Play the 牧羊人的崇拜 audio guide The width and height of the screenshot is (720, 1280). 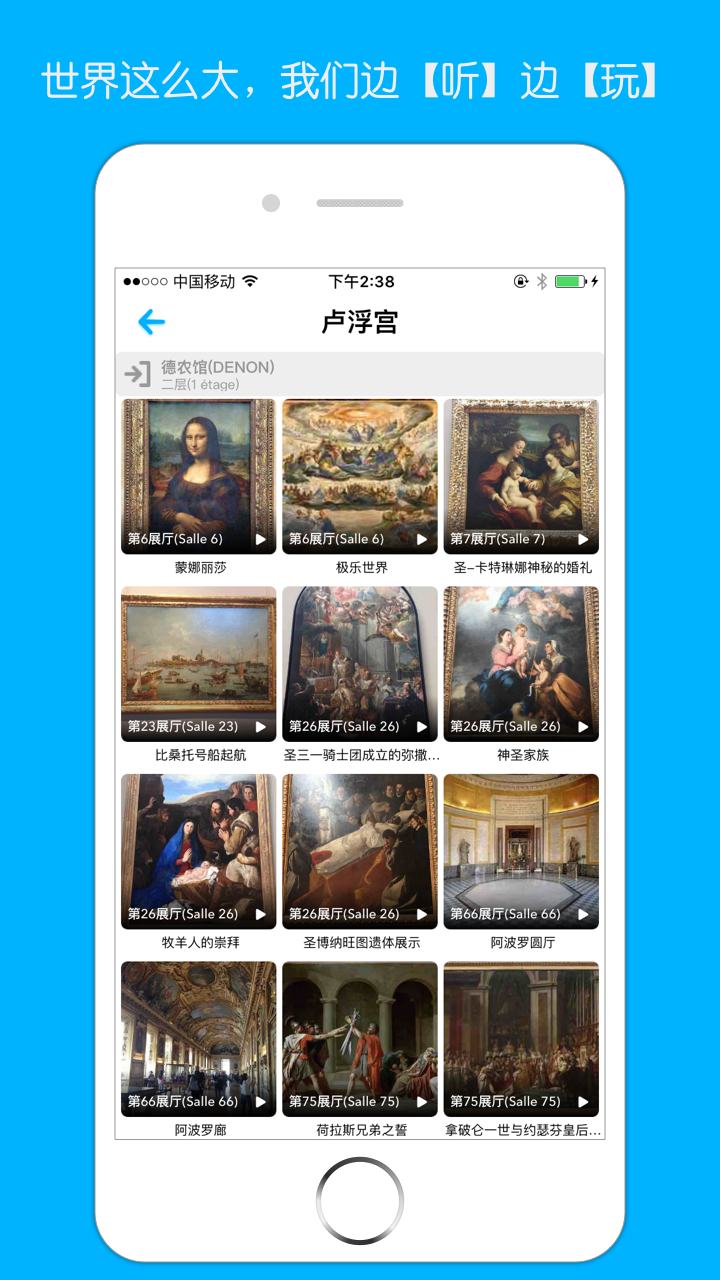[x=262, y=913]
